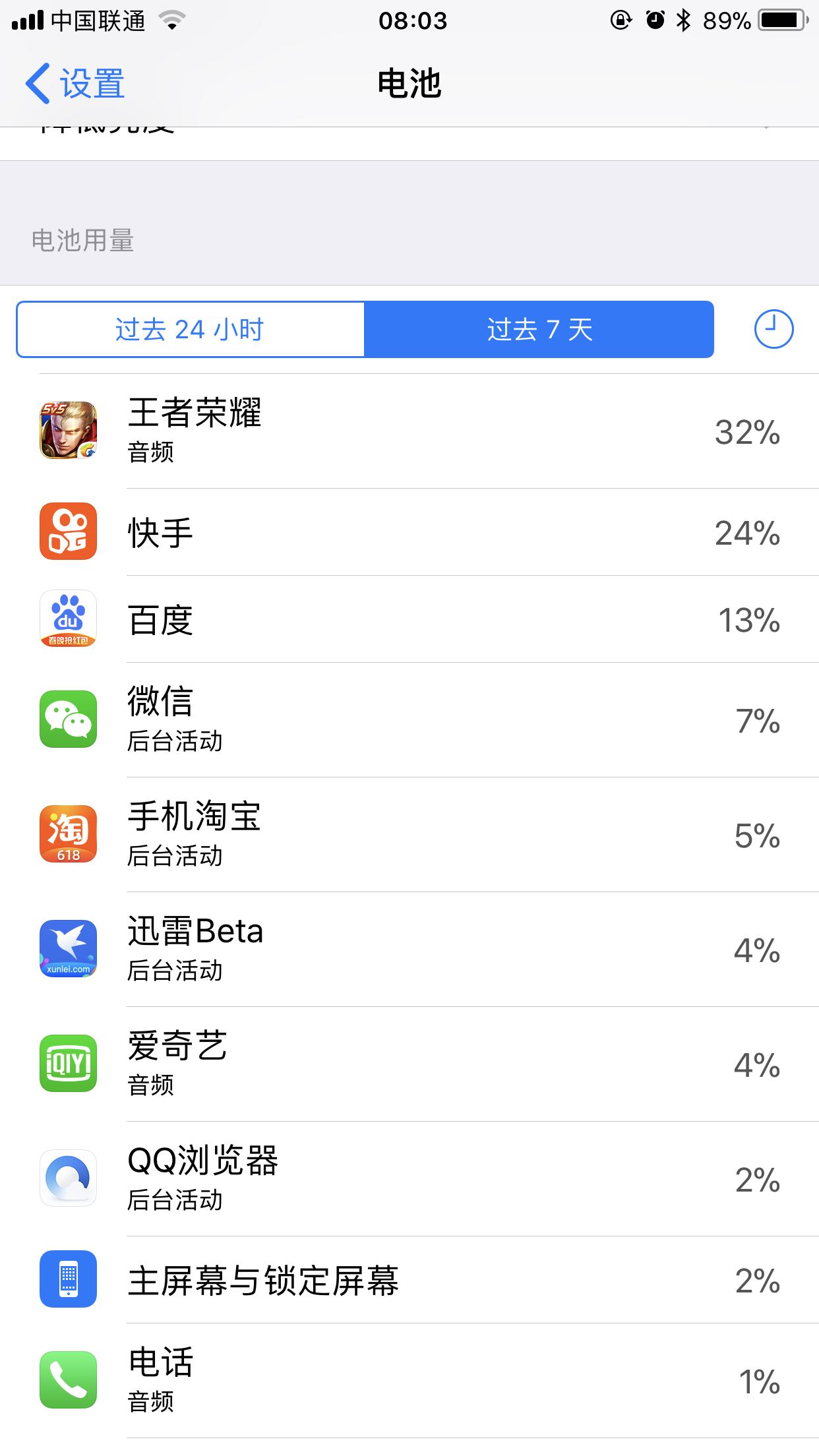
Task: Tap the 微信 battery usage row
Action: pos(409,720)
